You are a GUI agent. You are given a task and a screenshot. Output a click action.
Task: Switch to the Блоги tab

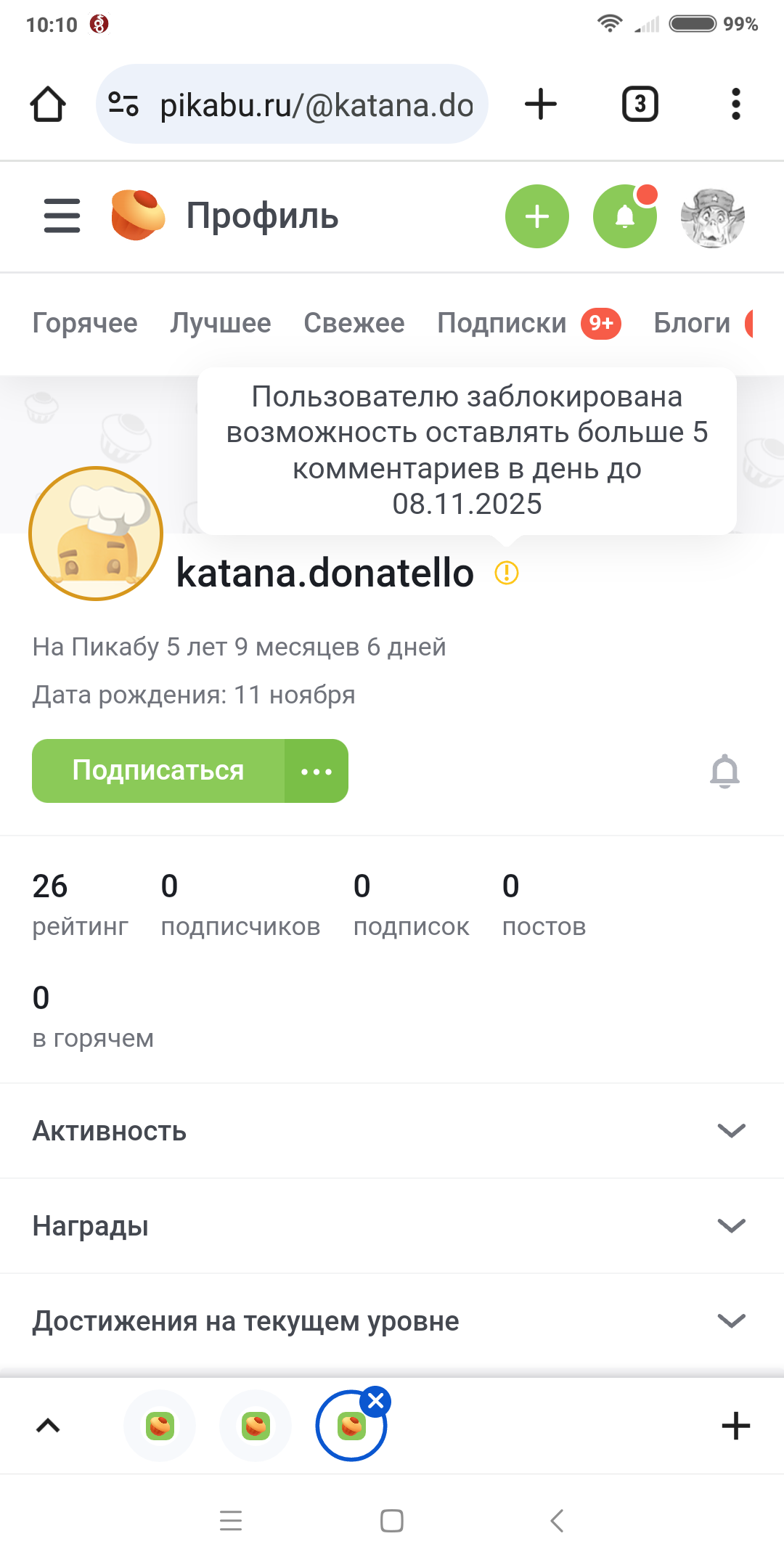pyautogui.click(x=692, y=323)
